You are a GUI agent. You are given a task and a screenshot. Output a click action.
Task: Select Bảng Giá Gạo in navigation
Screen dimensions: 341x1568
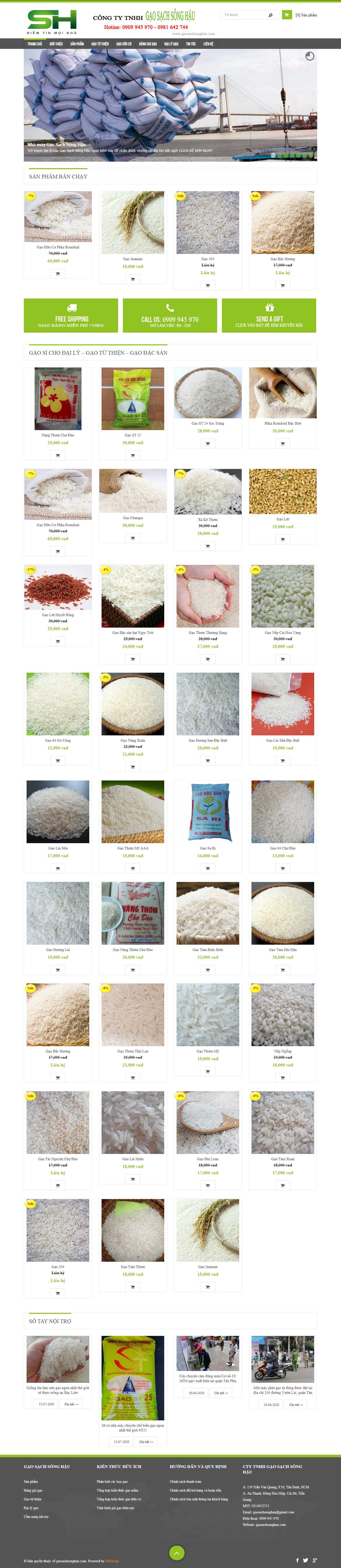[148, 44]
